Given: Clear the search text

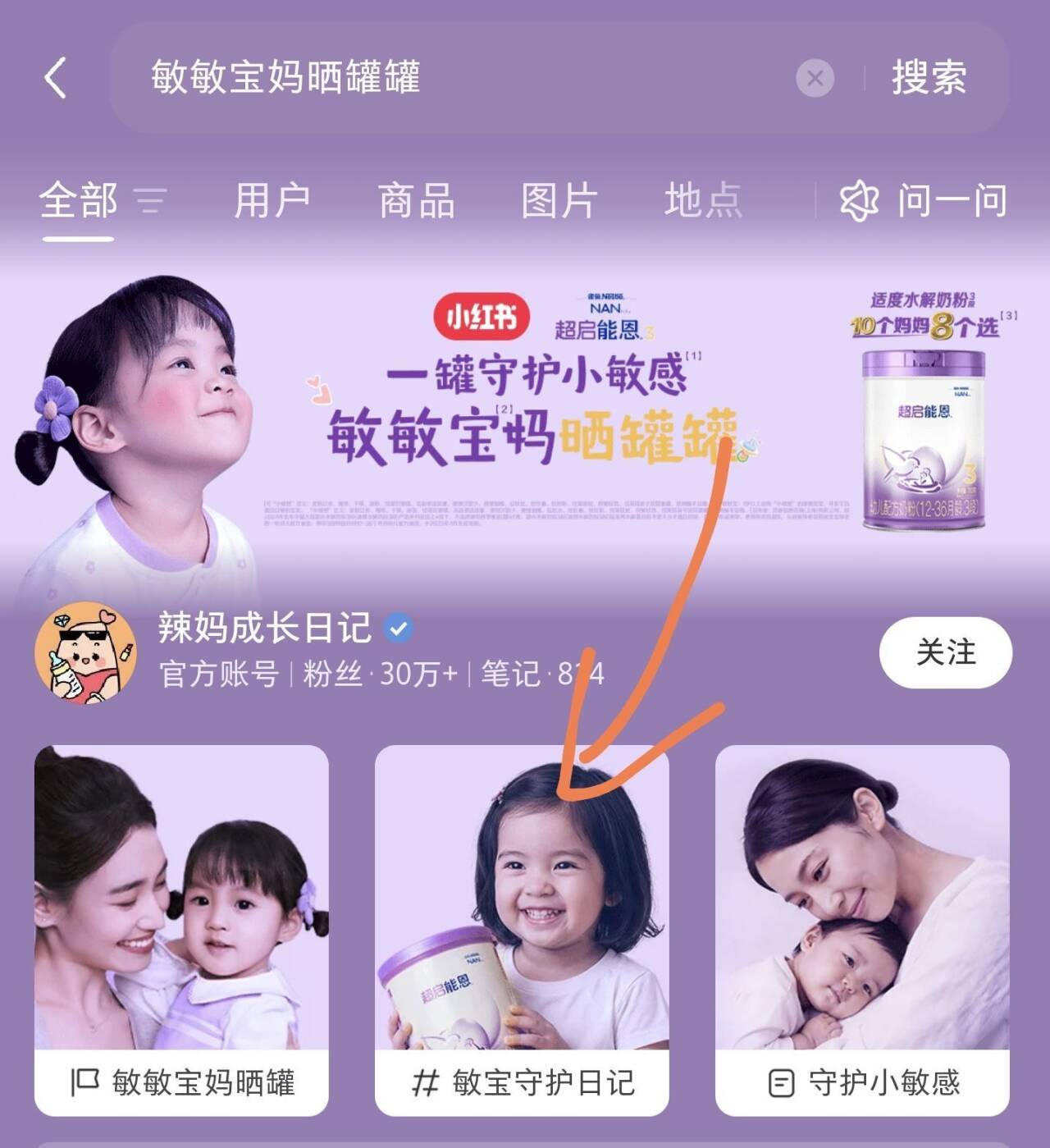Looking at the screenshot, I should click(815, 79).
